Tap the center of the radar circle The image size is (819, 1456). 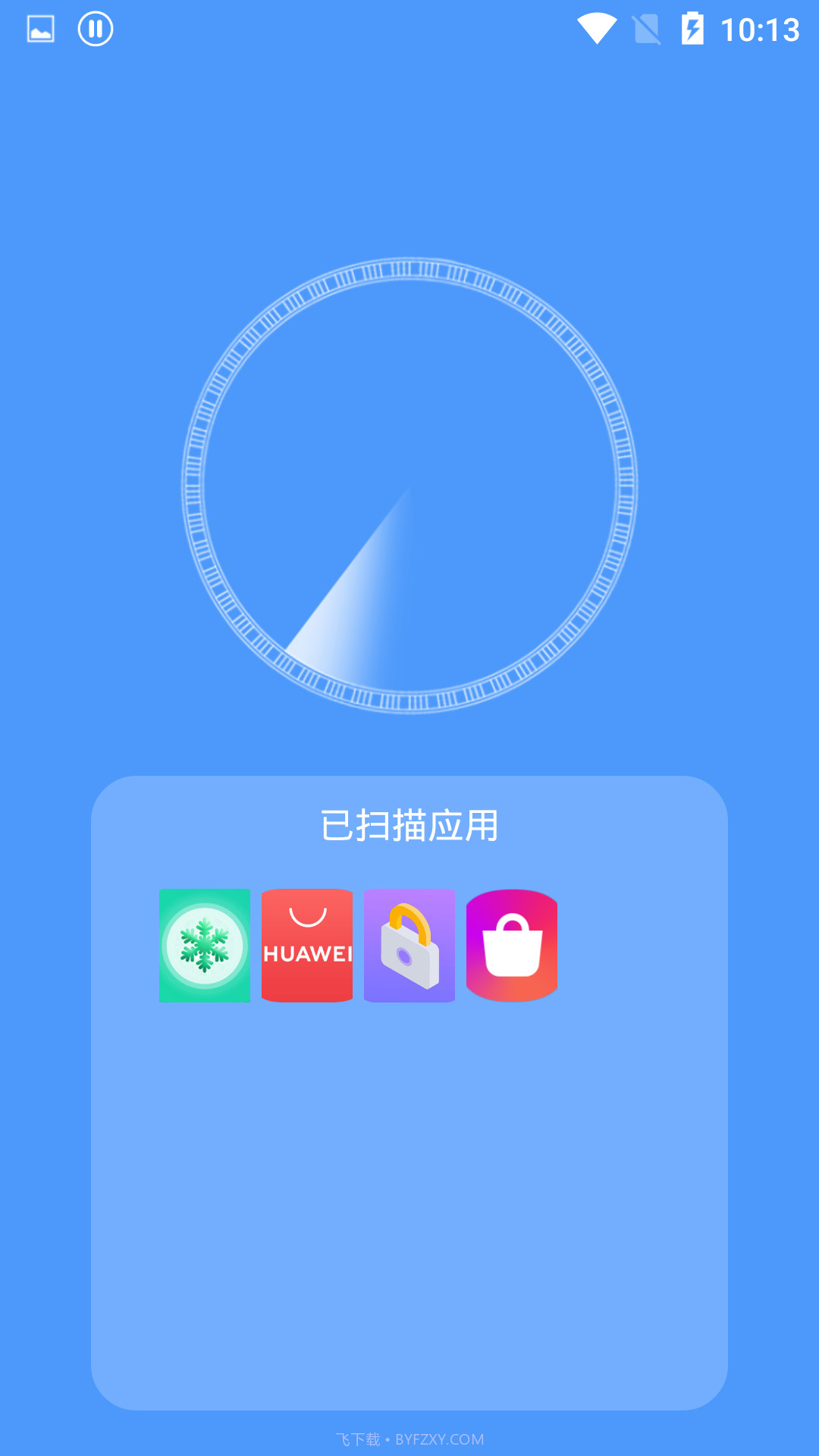click(x=409, y=489)
